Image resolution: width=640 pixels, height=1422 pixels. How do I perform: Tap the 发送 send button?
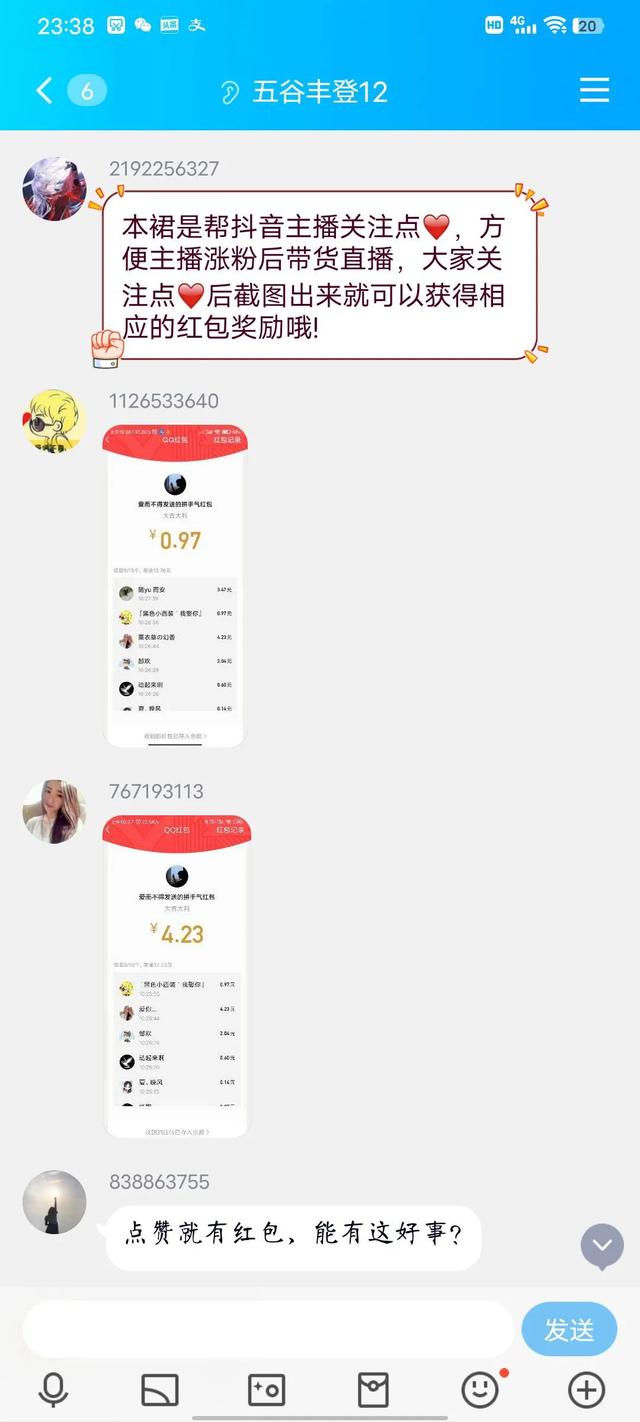click(x=569, y=1329)
